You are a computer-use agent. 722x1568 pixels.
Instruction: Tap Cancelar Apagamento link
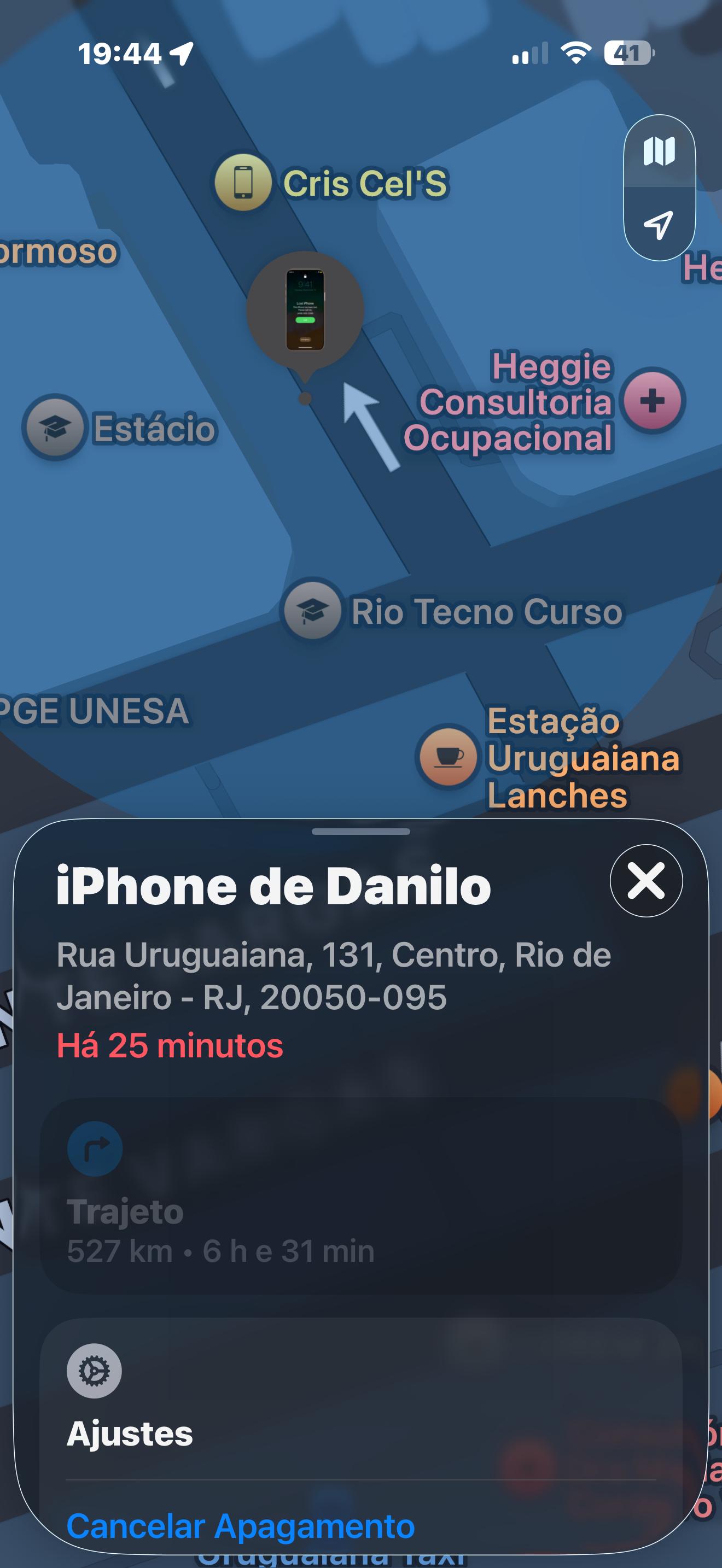[241, 1526]
